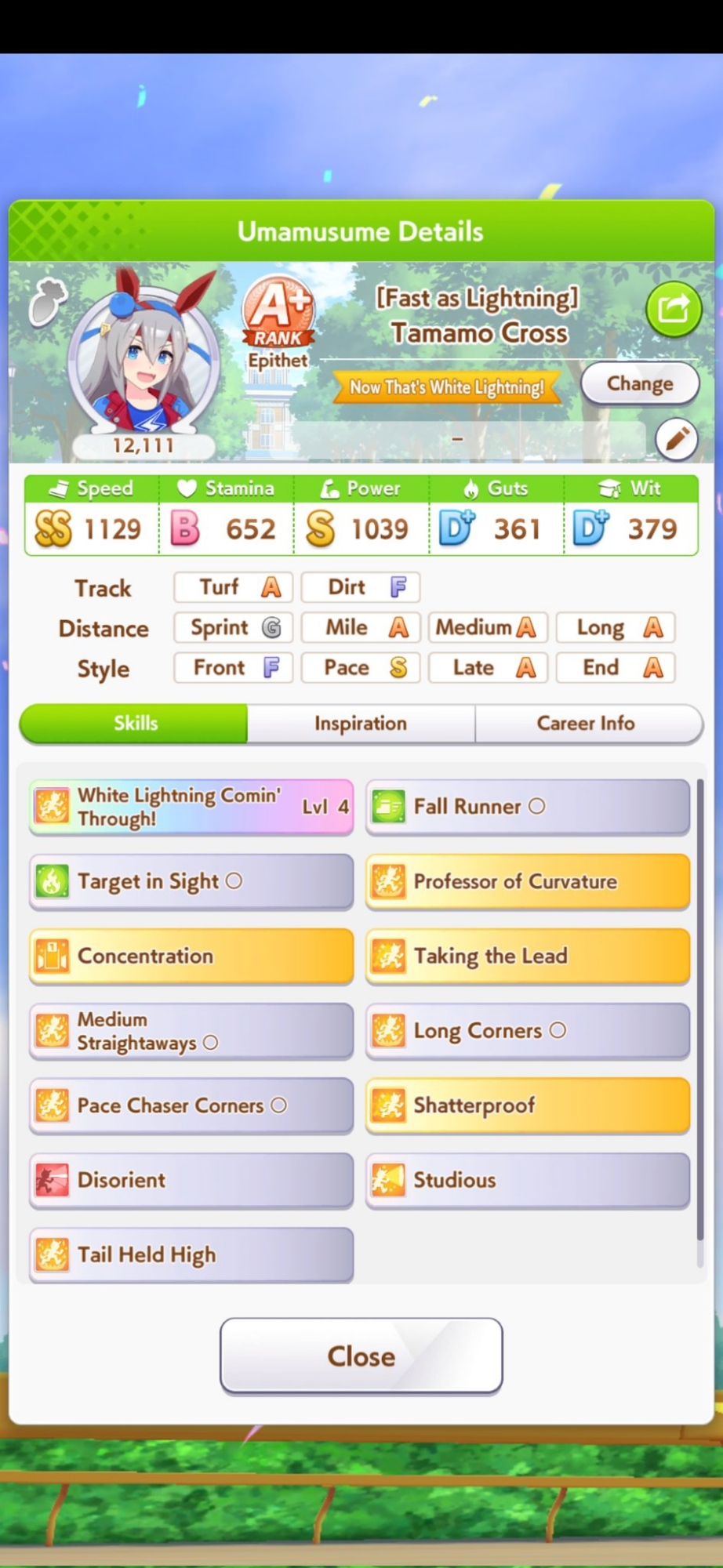Select the Skills tab
Image resolution: width=723 pixels, height=1568 pixels.
135,723
